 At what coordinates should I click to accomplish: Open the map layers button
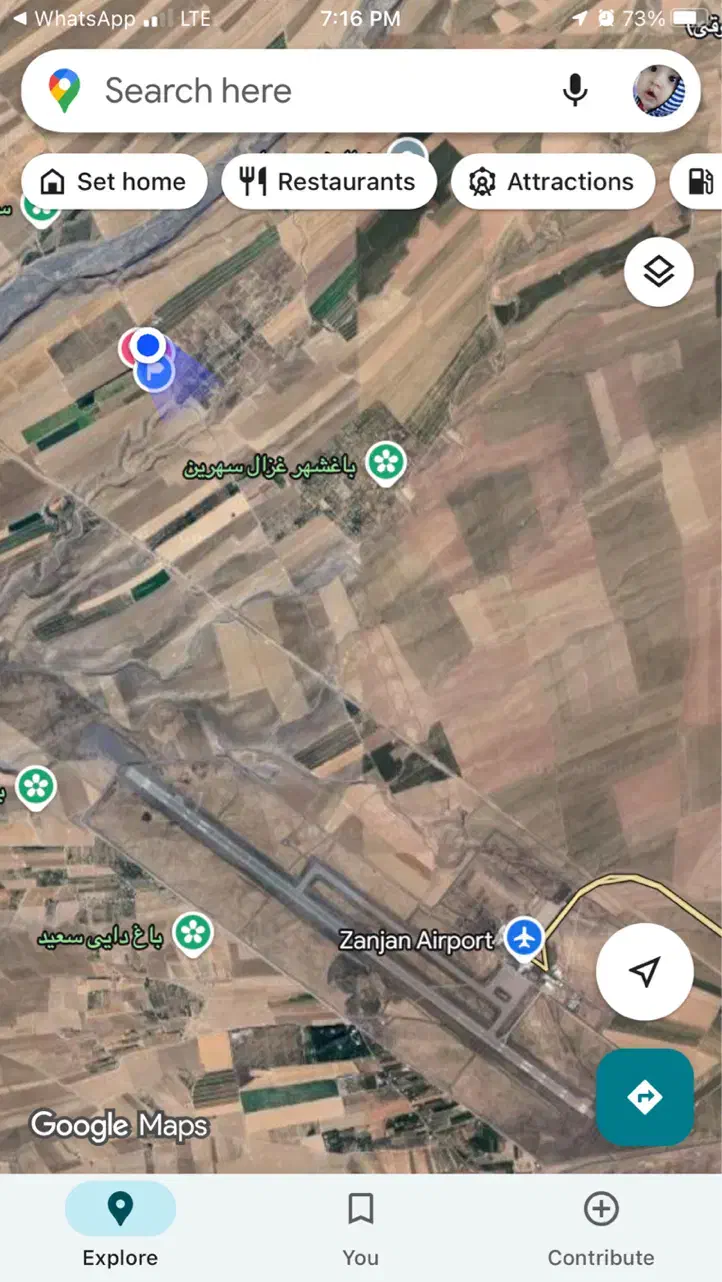click(659, 272)
